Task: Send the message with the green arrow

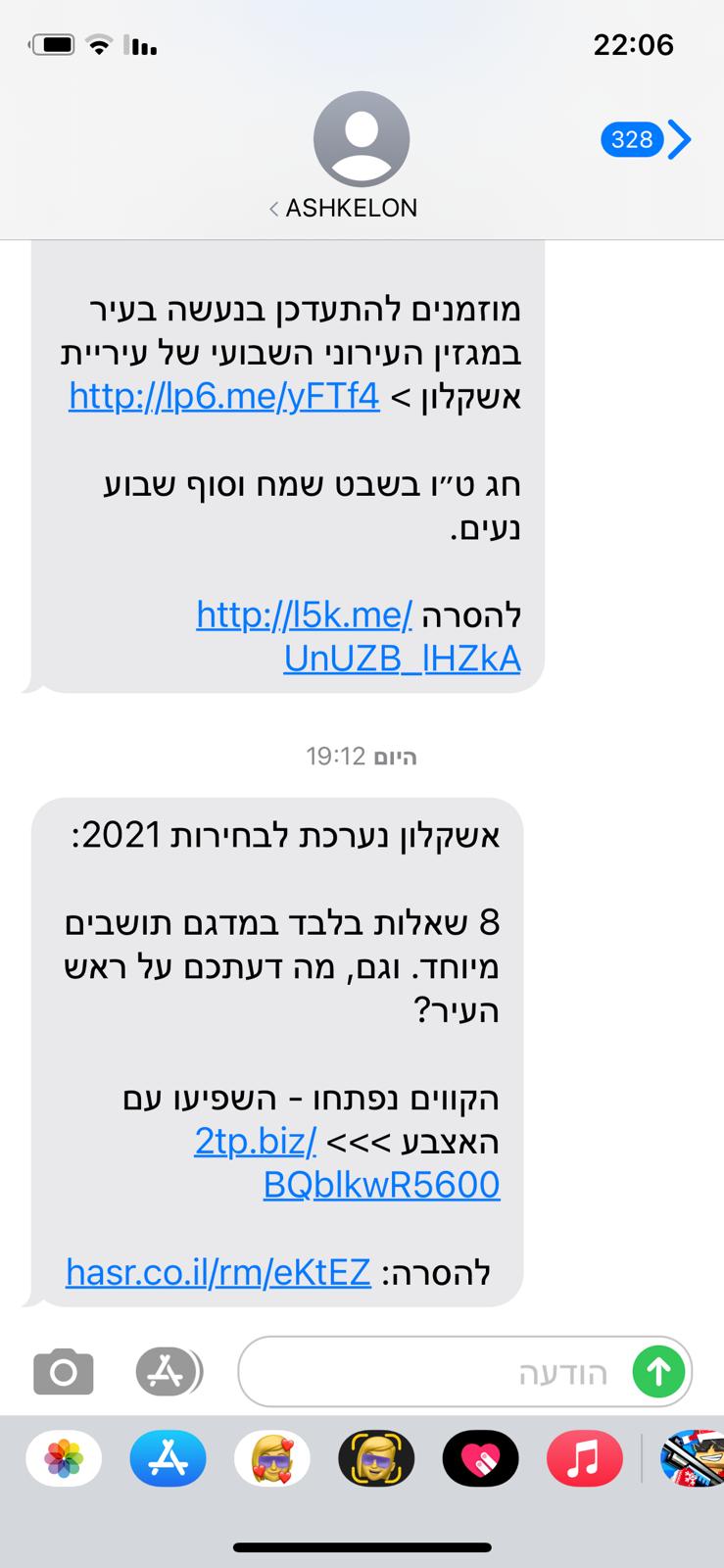Action: (x=658, y=1372)
